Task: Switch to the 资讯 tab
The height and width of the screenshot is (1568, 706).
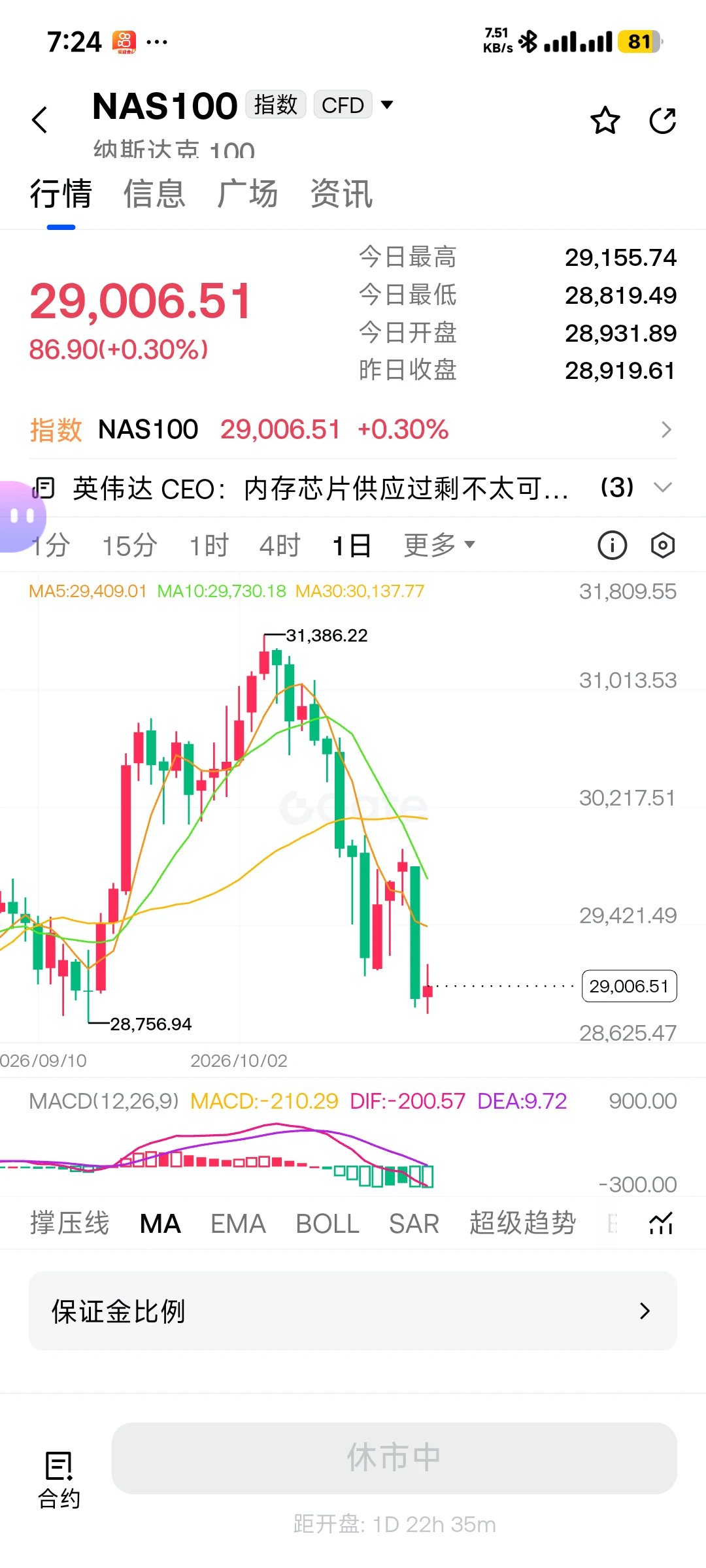Action: (x=341, y=194)
